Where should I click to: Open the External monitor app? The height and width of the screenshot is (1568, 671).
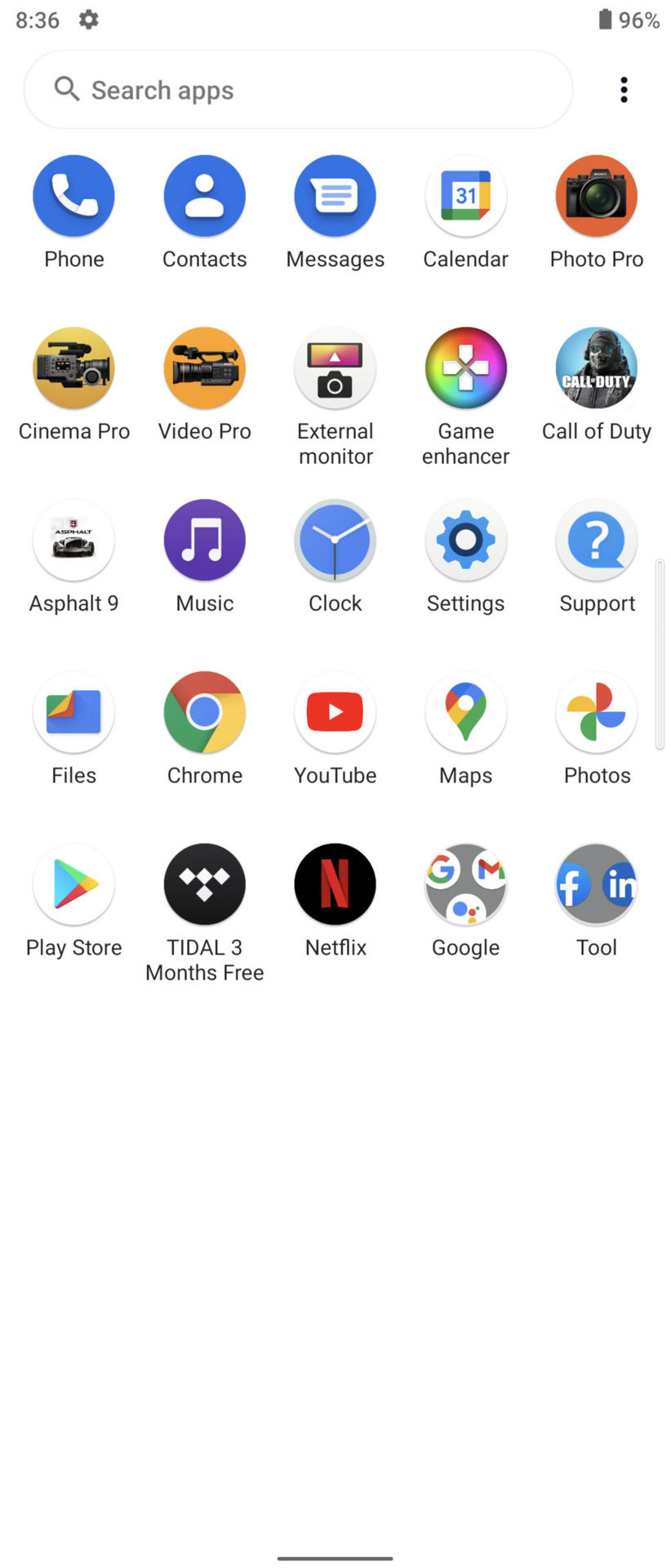[x=335, y=368]
